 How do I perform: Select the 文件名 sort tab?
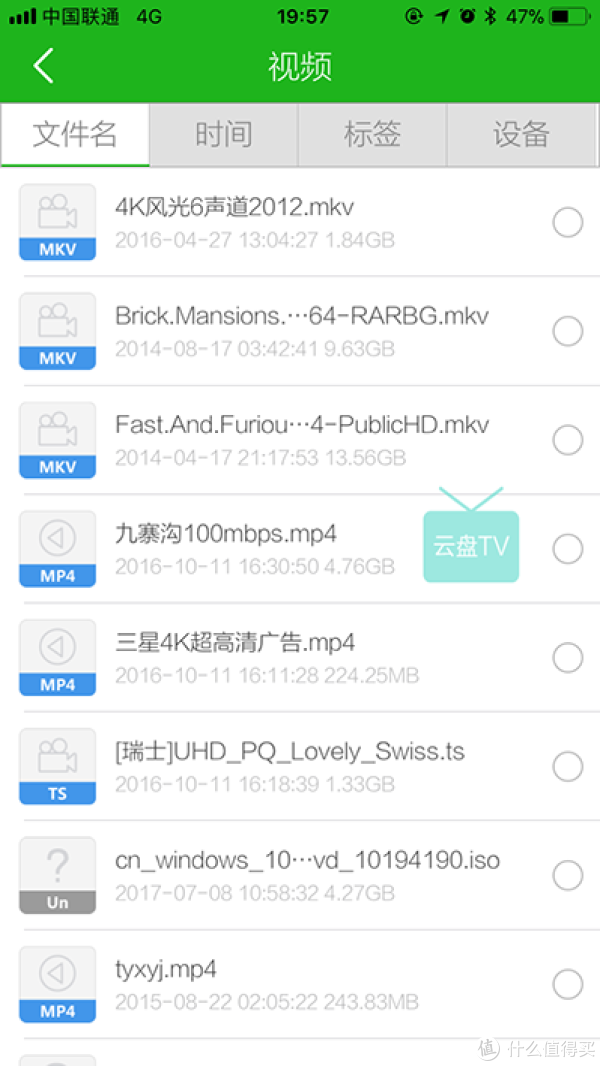[x=75, y=134]
